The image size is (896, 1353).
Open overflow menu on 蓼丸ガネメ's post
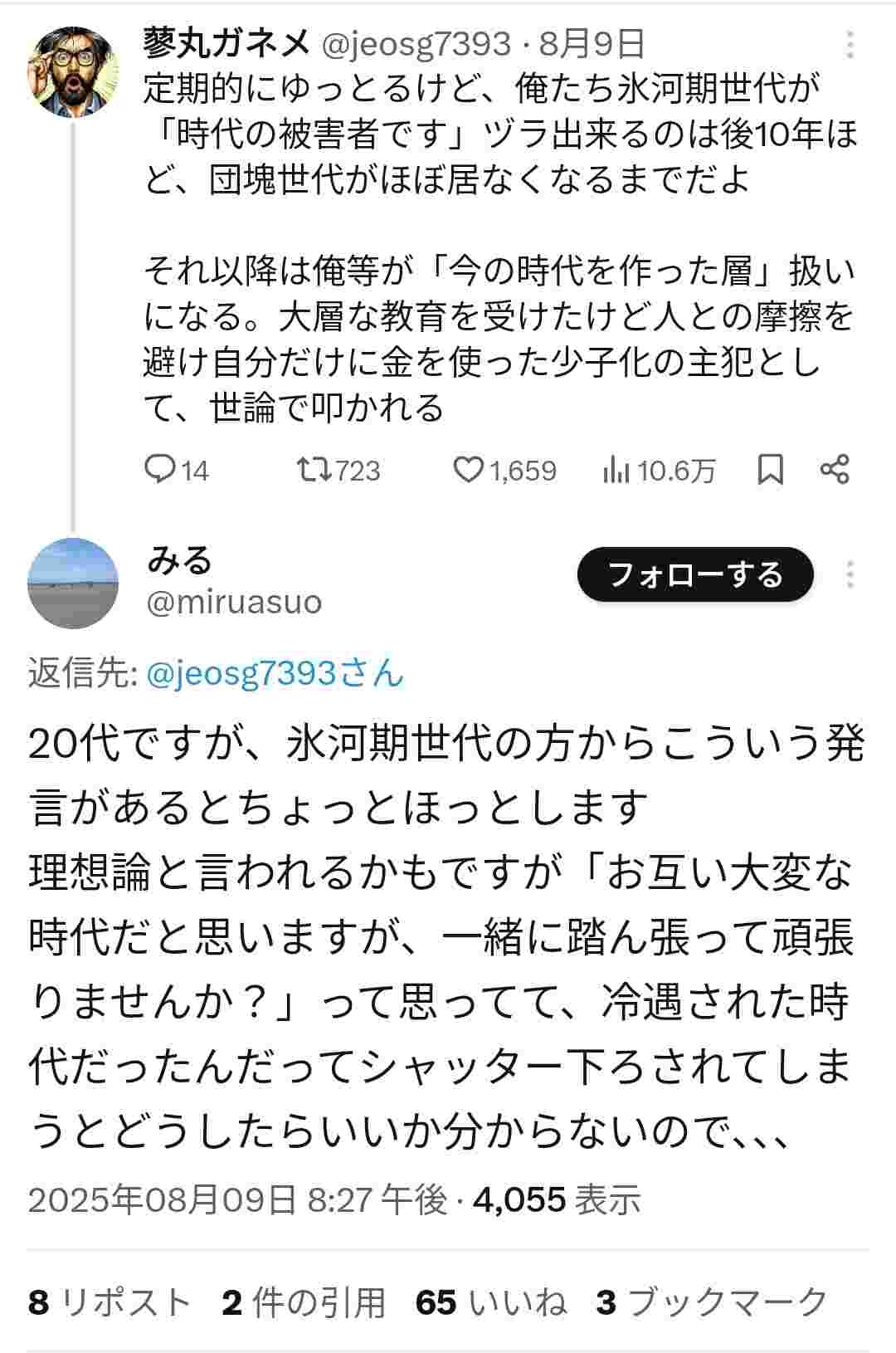pos(850,46)
